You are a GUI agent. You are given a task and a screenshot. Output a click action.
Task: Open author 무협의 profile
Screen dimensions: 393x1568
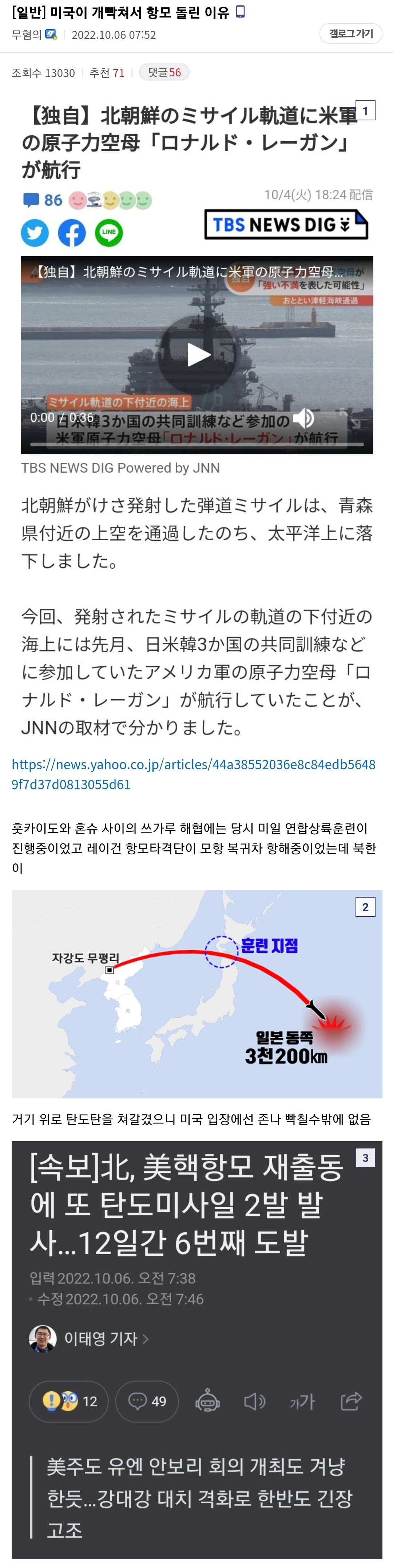point(27,35)
